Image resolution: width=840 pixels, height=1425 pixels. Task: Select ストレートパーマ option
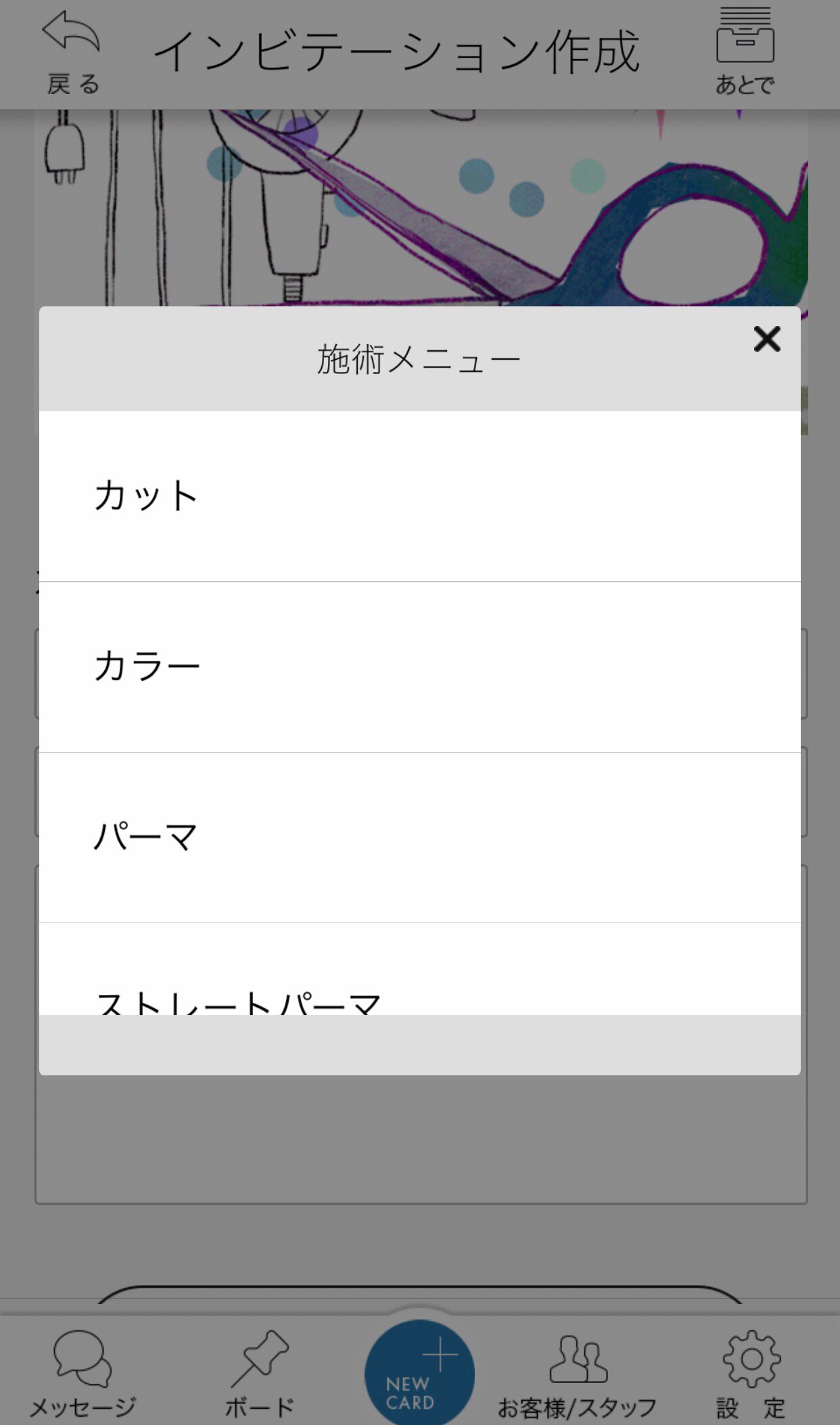pyautogui.click(x=420, y=969)
